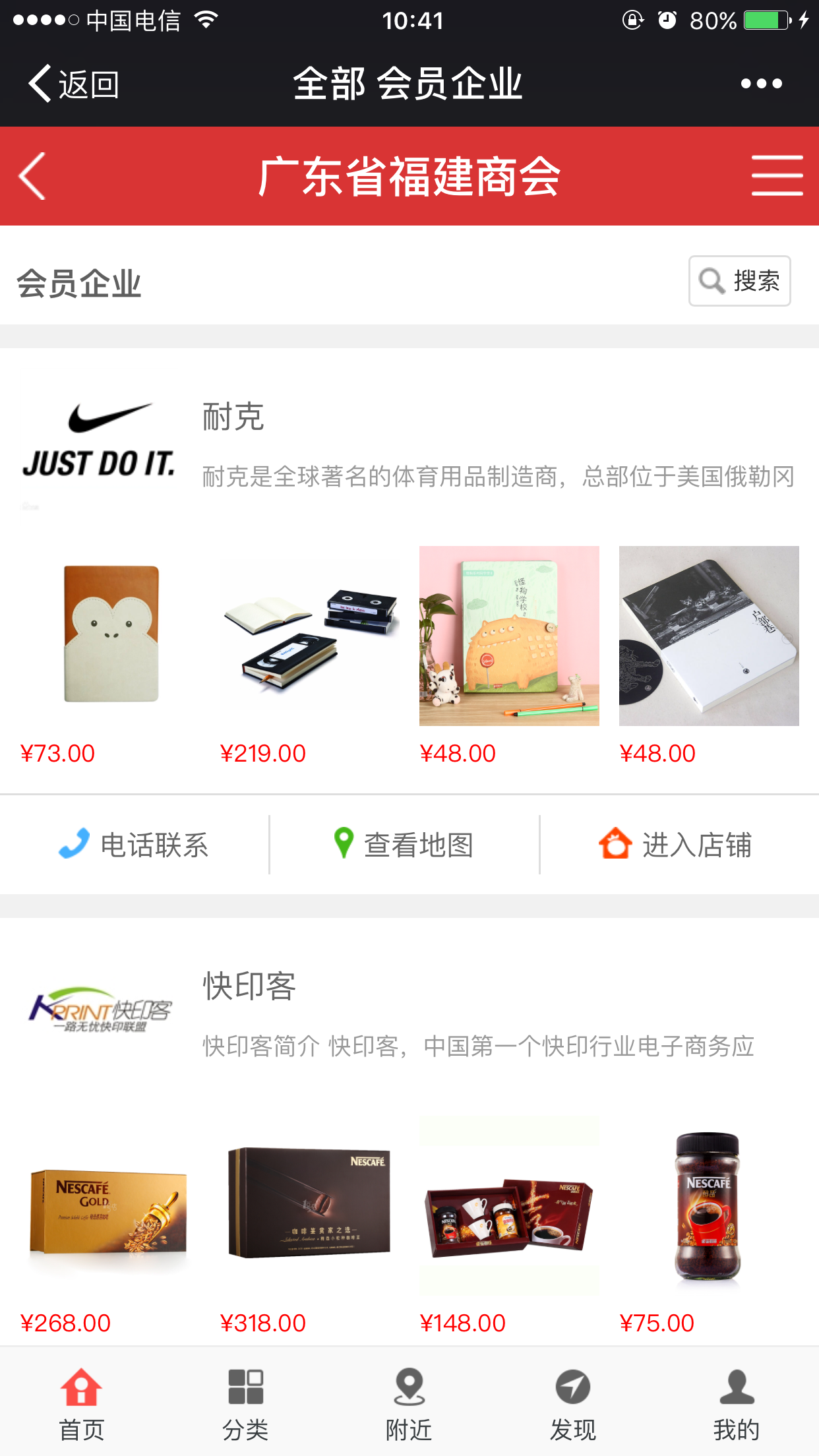This screenshot has height=1456, width=819.
Task: View the ¥73.00 monkey notebook product
Action: (111, 636)
